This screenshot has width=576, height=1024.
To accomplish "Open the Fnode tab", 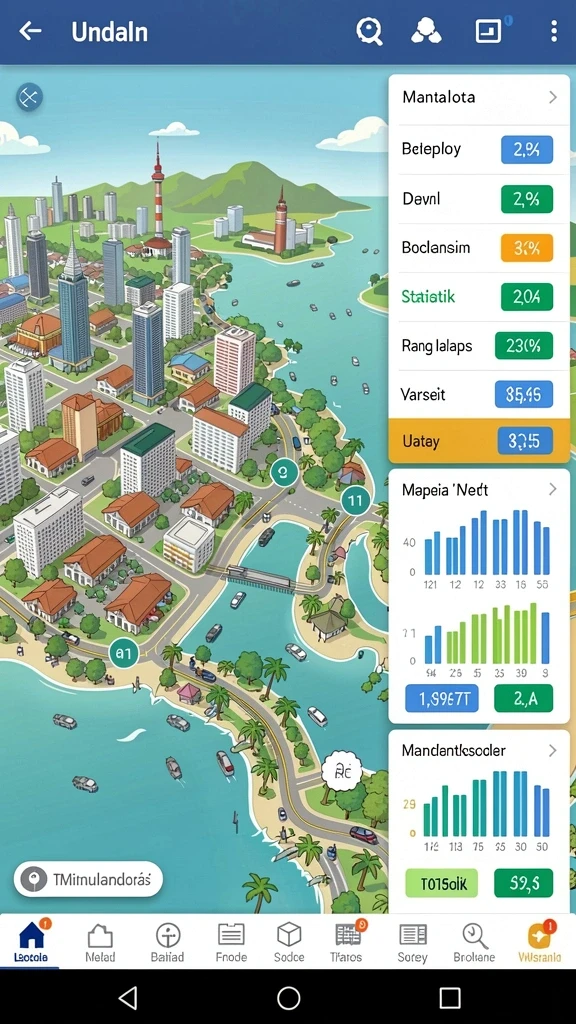I will point(231,942).
